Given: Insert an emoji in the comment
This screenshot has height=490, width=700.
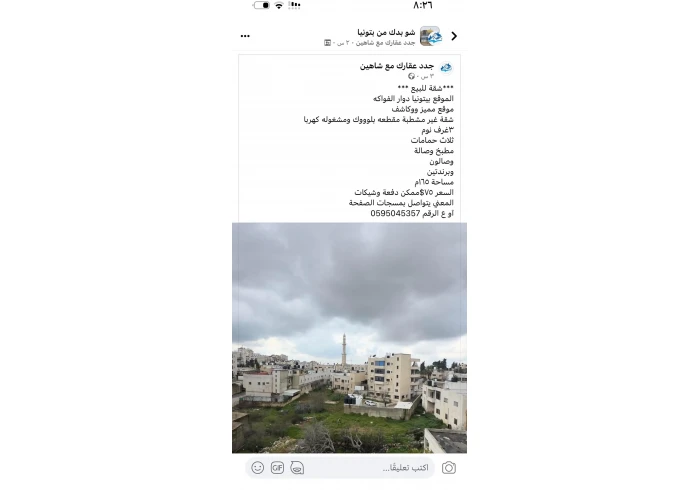Looking at the screenshot, I should [x=258, y=467].
